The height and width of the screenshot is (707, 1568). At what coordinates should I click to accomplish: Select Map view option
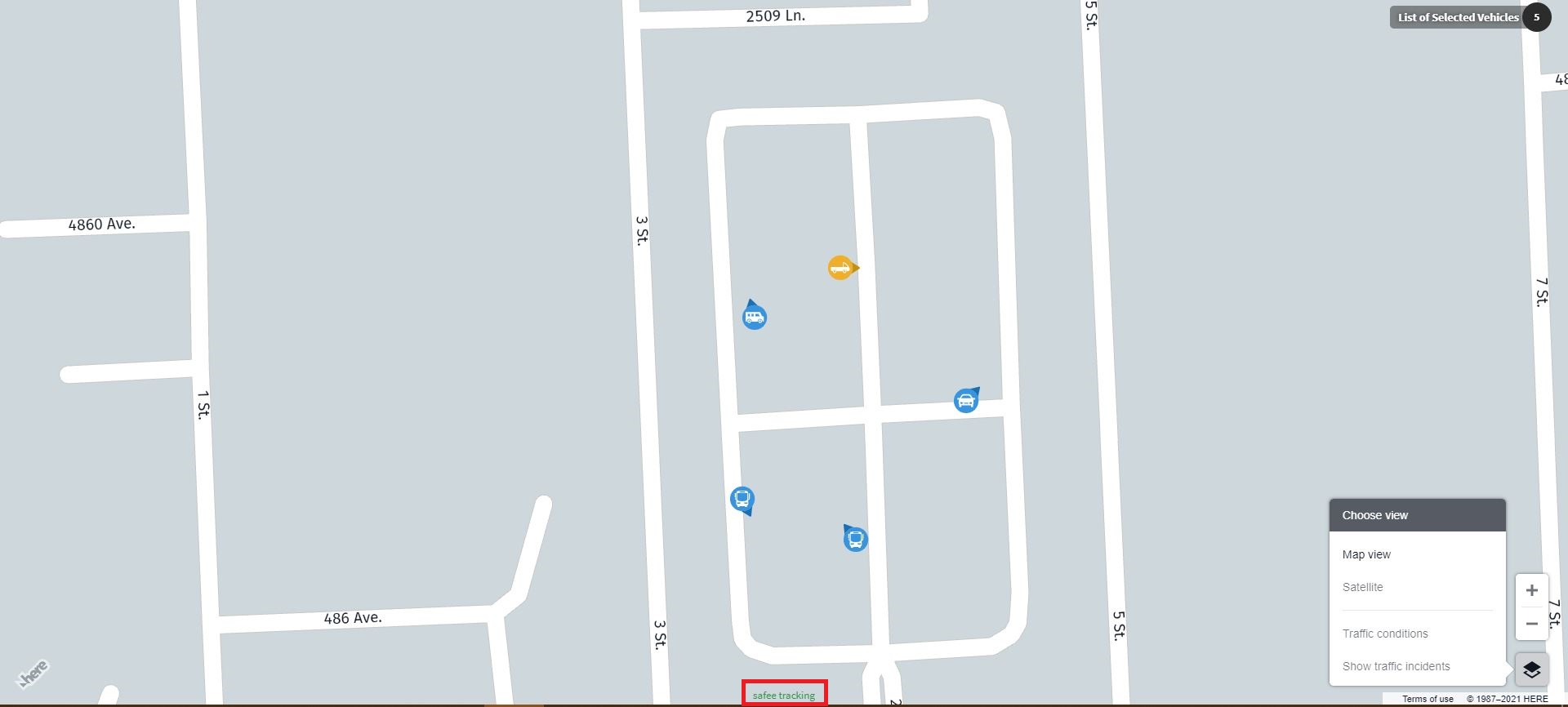point(1366,554)
